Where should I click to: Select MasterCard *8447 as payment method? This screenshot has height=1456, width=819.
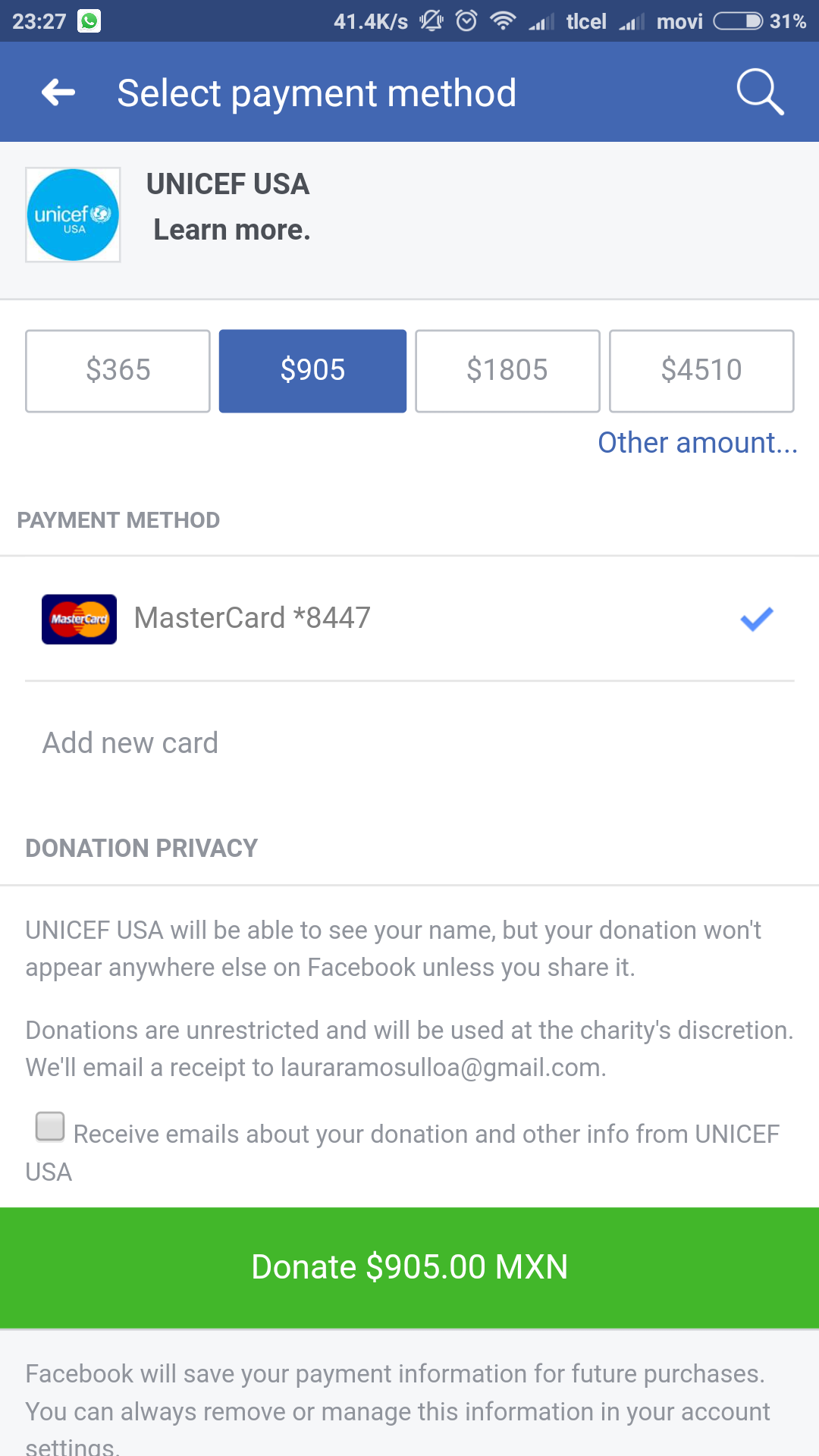point(409,619)
